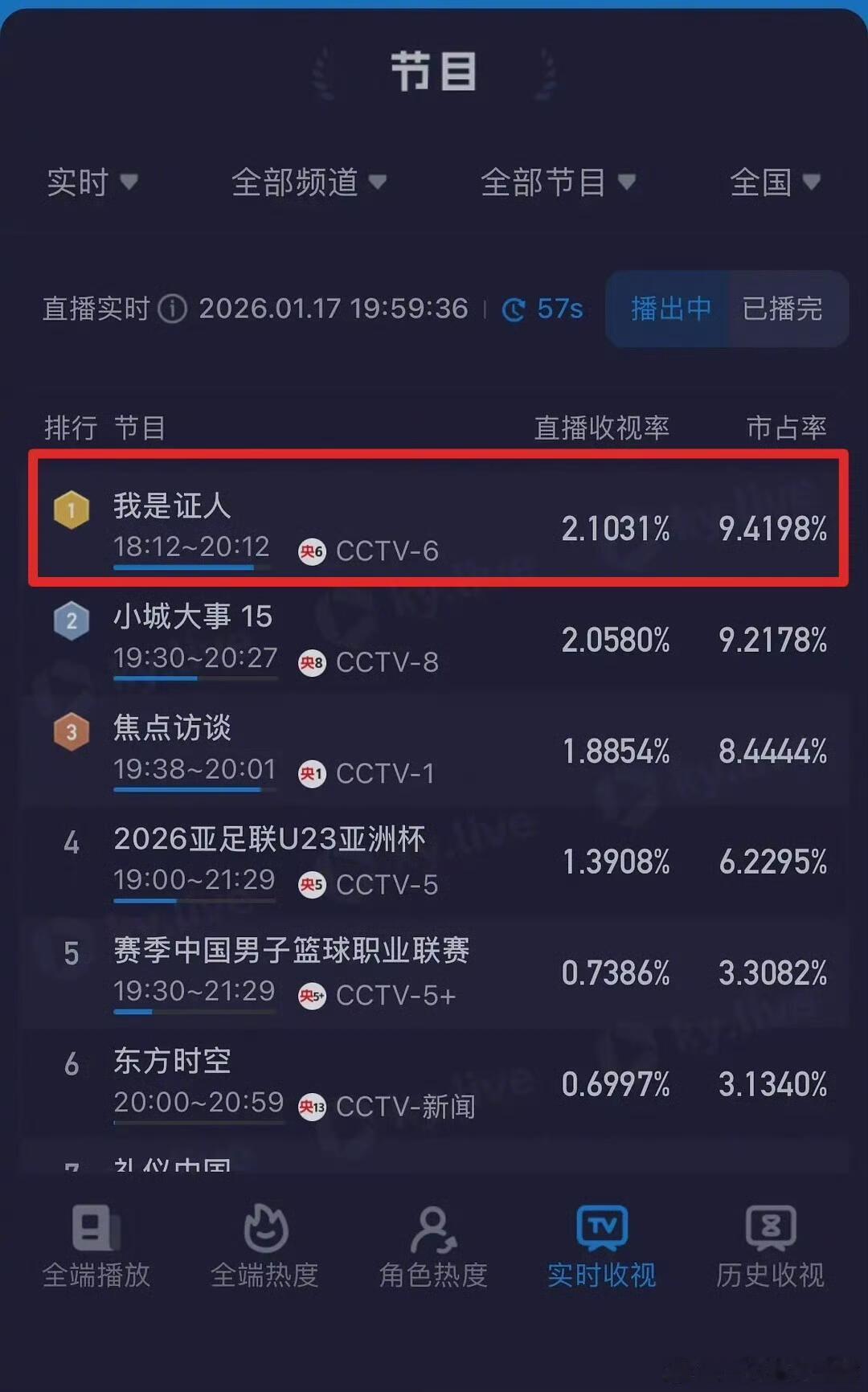This screenshot has height=1392, width=868.
Task: Click the 57s countdown clock icon
Action: pos(514,309)
